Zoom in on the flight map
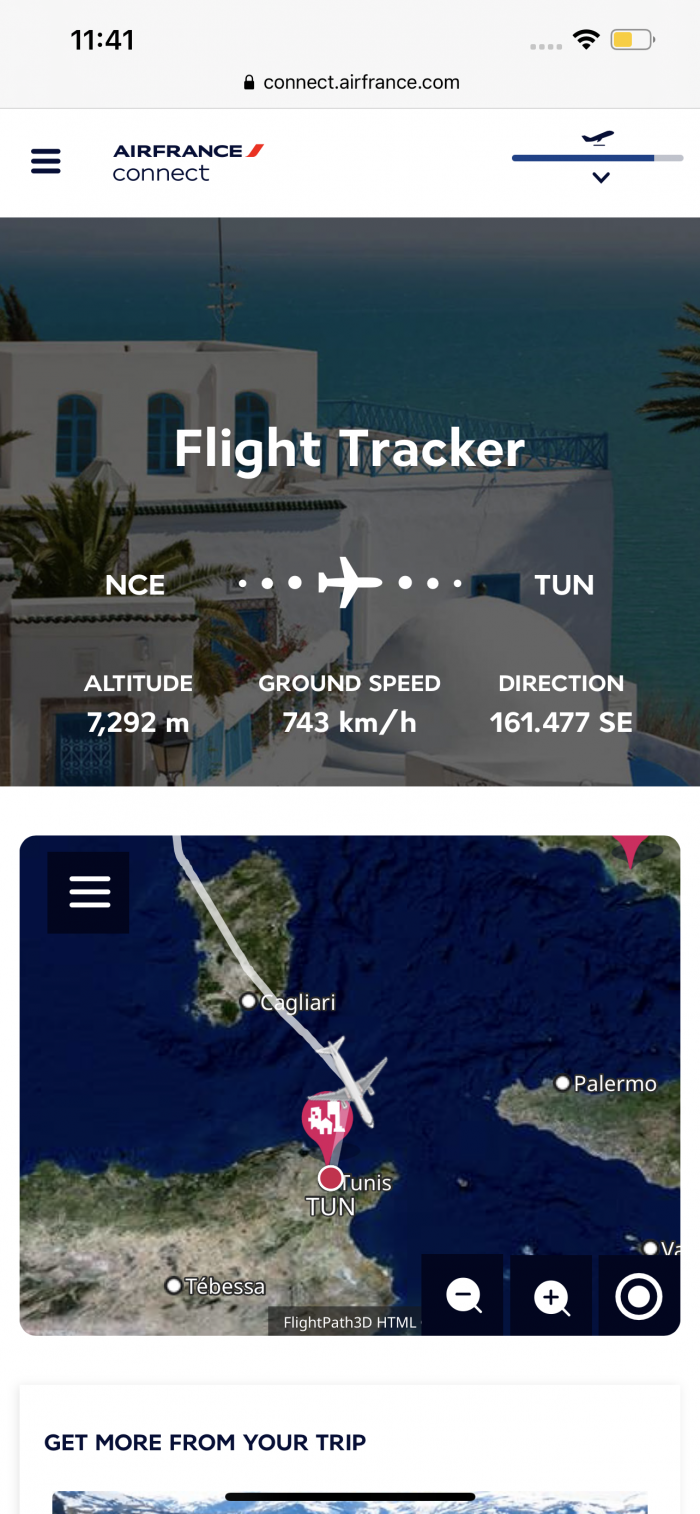700x1514 pixels. (x=551, y=1296)
